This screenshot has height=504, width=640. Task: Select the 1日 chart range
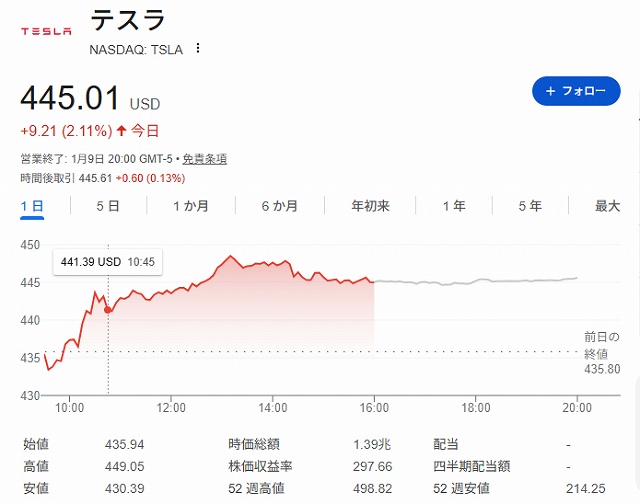[x=32, y=206]
